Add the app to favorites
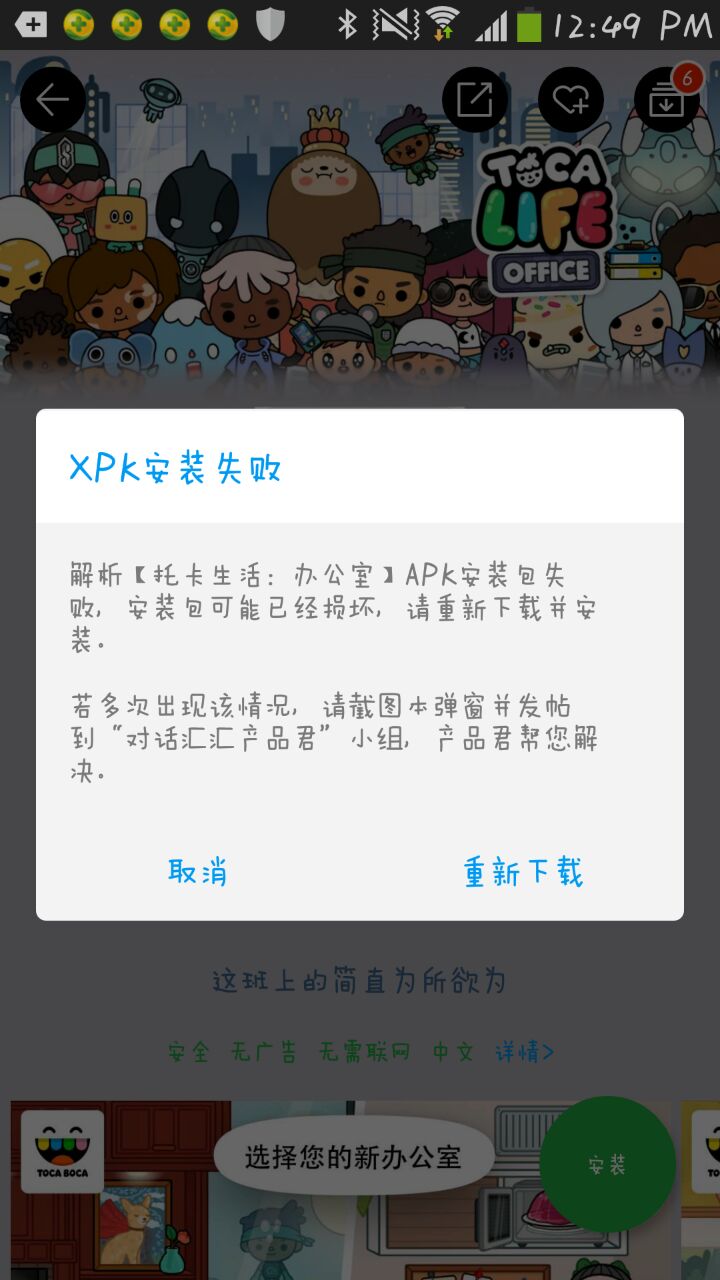This screenshot has height=1280, width=720. (571, 99)
